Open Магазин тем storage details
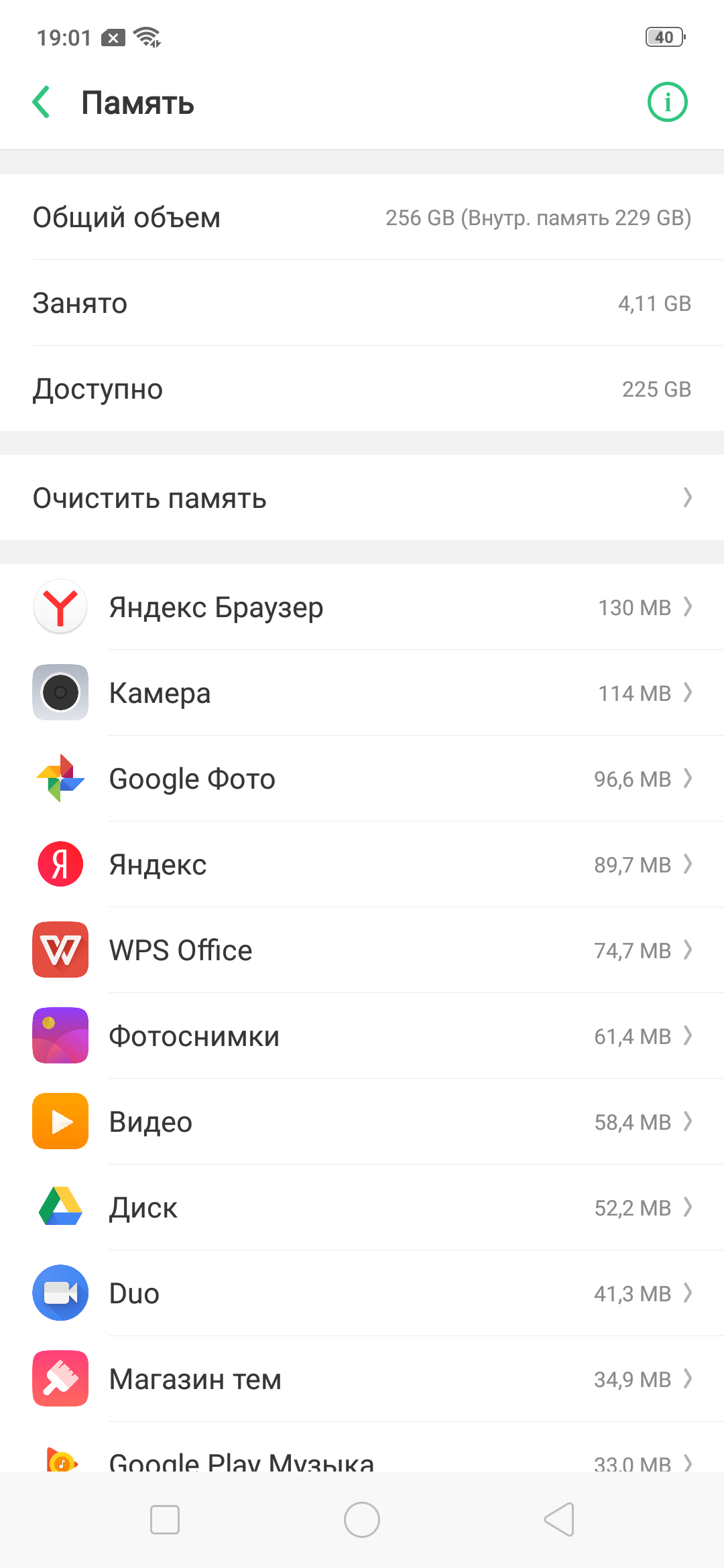The image size is (724, 1568). 362,1379
